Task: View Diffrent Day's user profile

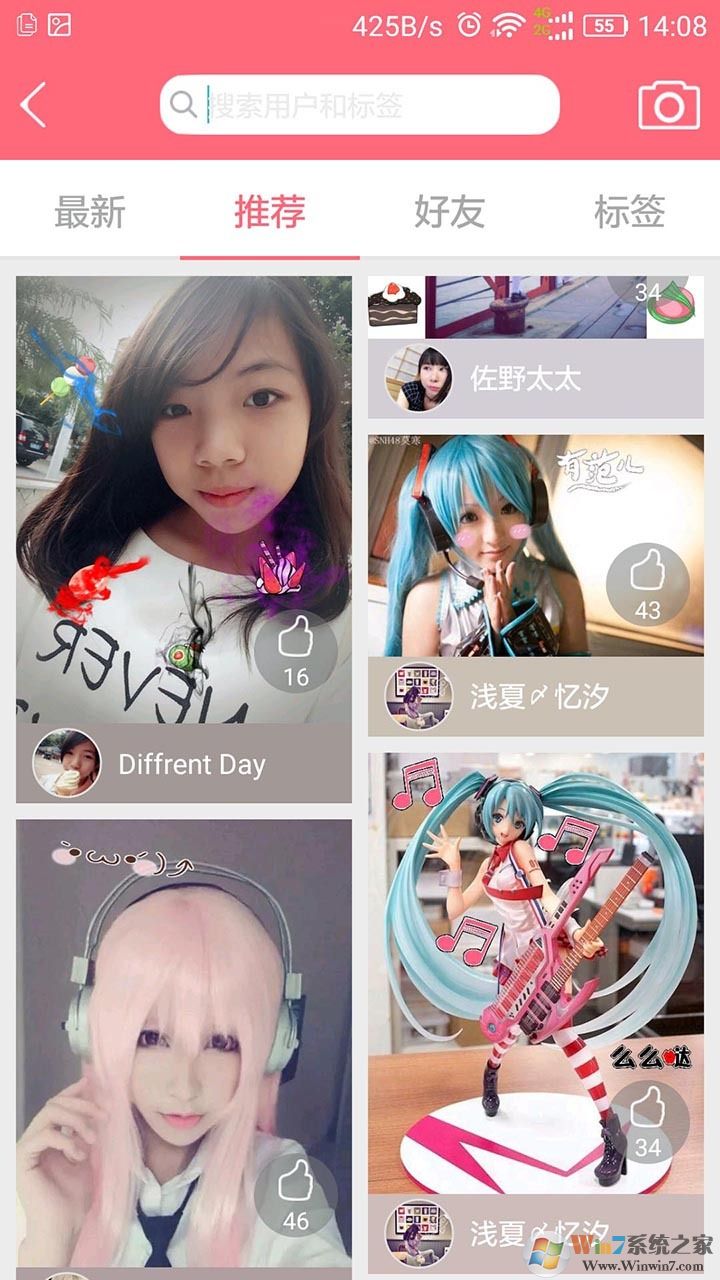Action: pyautogui.click(x=67, y=763)
